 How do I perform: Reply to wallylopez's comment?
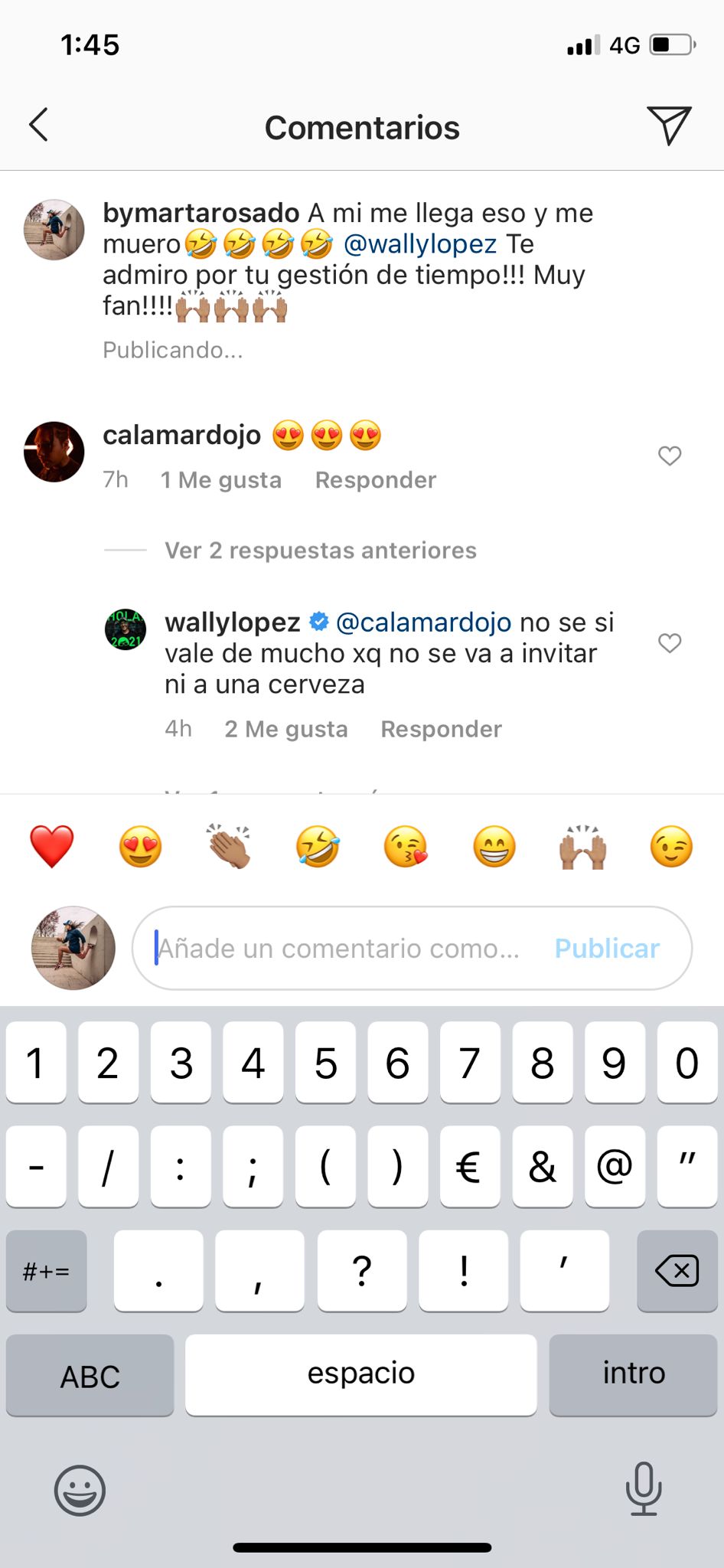(x=441, y=729)
